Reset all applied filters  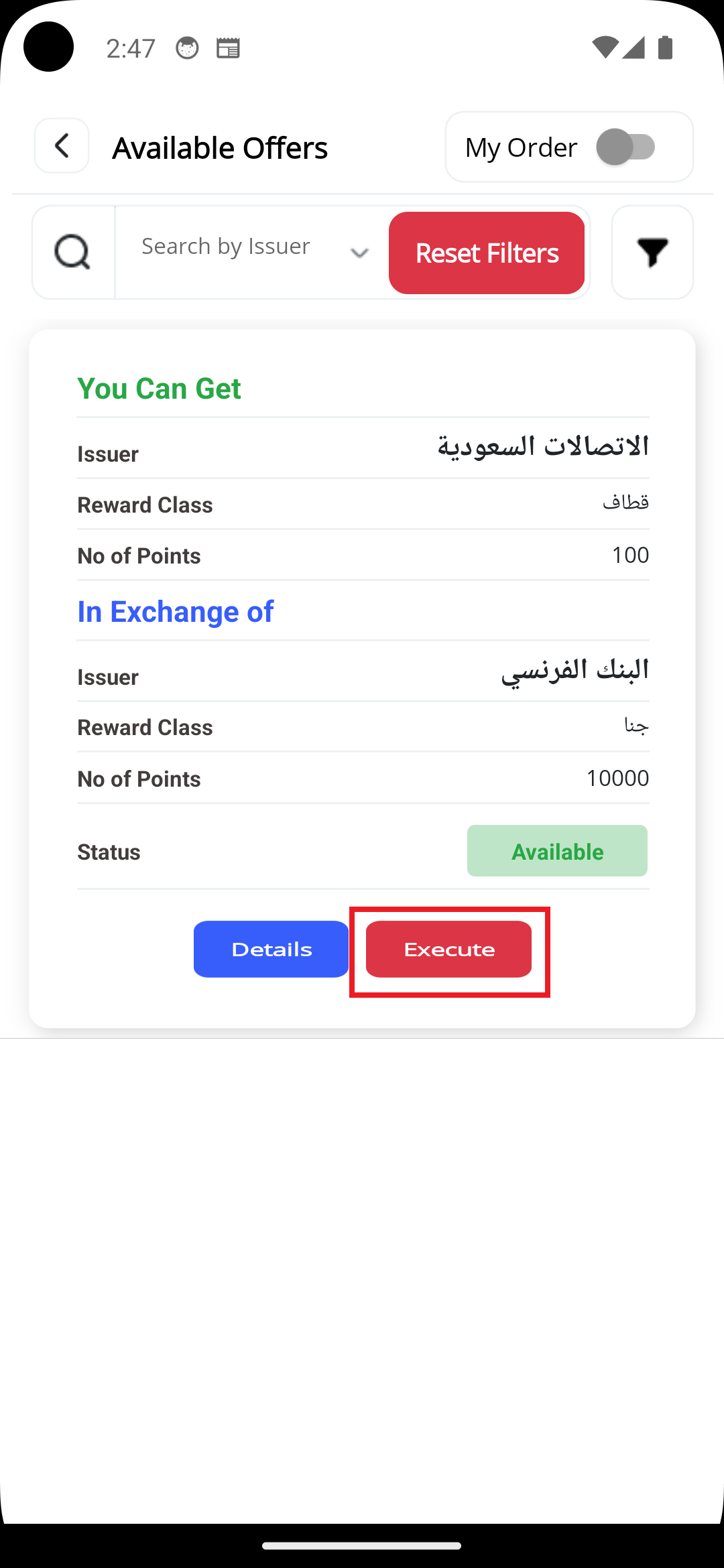(x=487, y=253)
